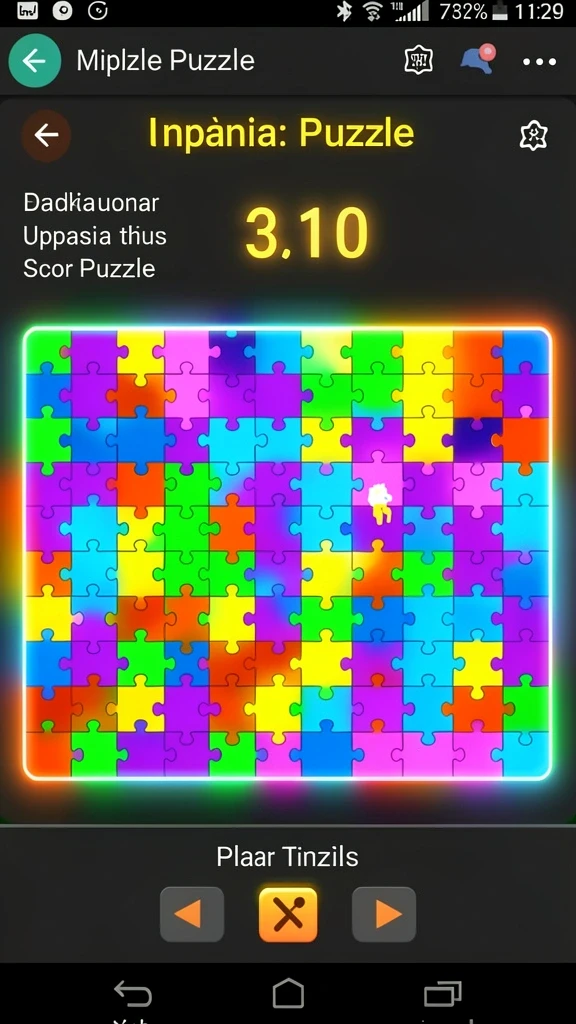Tap the system home button
Image resolution: width=576 pixels, height=1024 pixels.
(288, 995)
